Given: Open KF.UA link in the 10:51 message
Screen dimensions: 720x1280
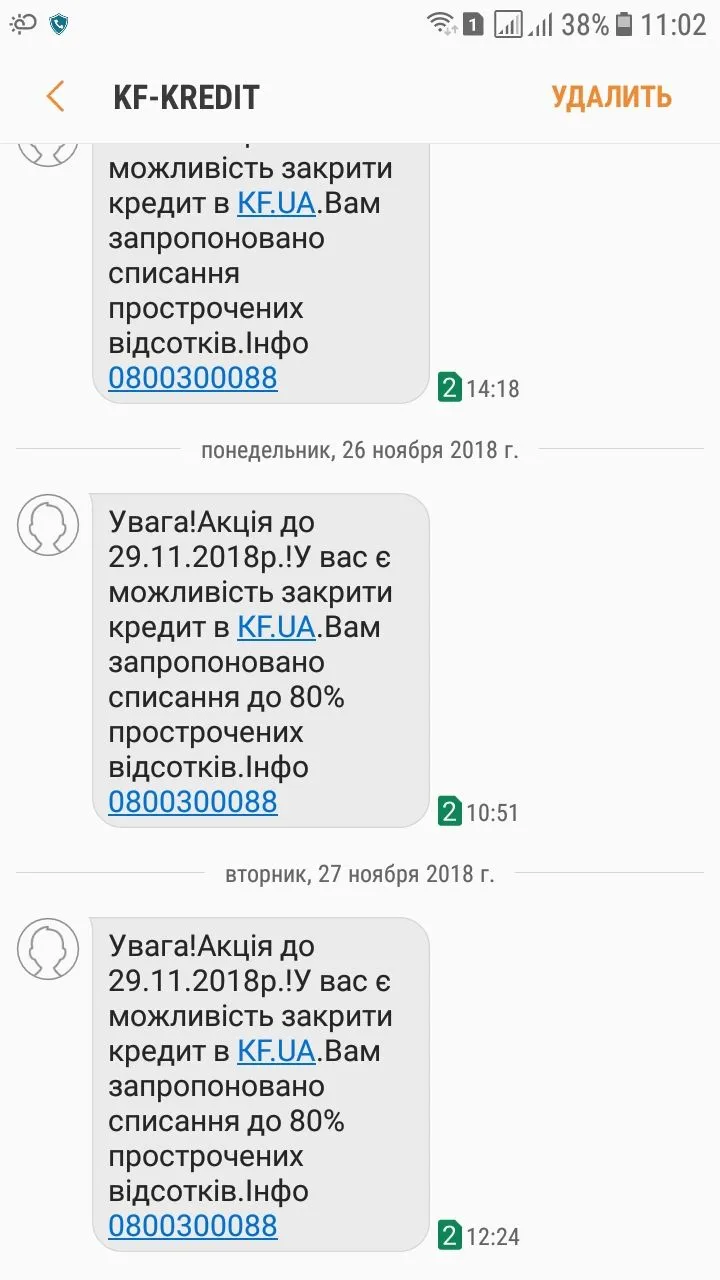Looking at the screenshot, I should point(276,628).
